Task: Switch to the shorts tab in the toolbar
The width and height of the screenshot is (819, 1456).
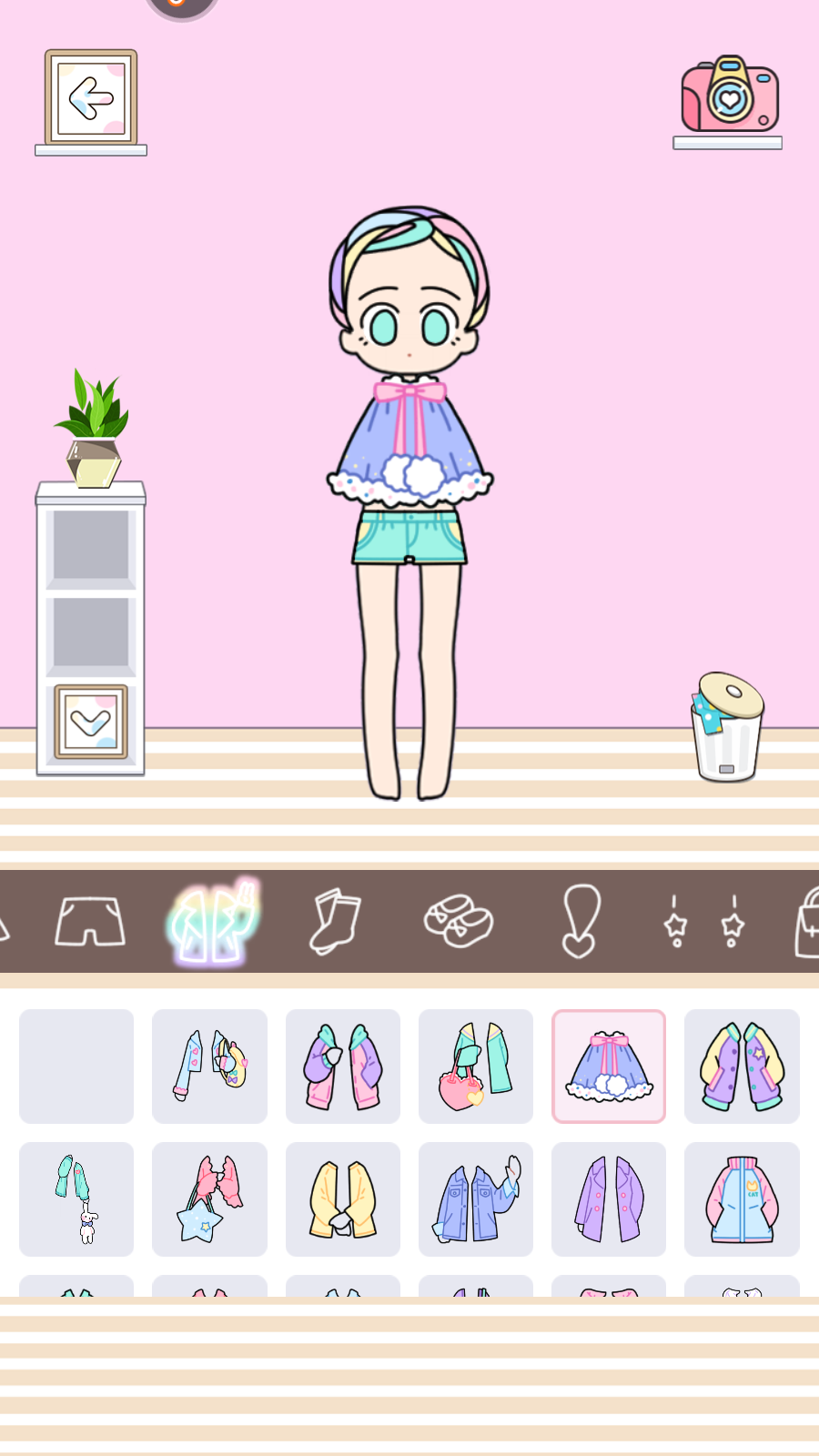Action: coord(91,921)
